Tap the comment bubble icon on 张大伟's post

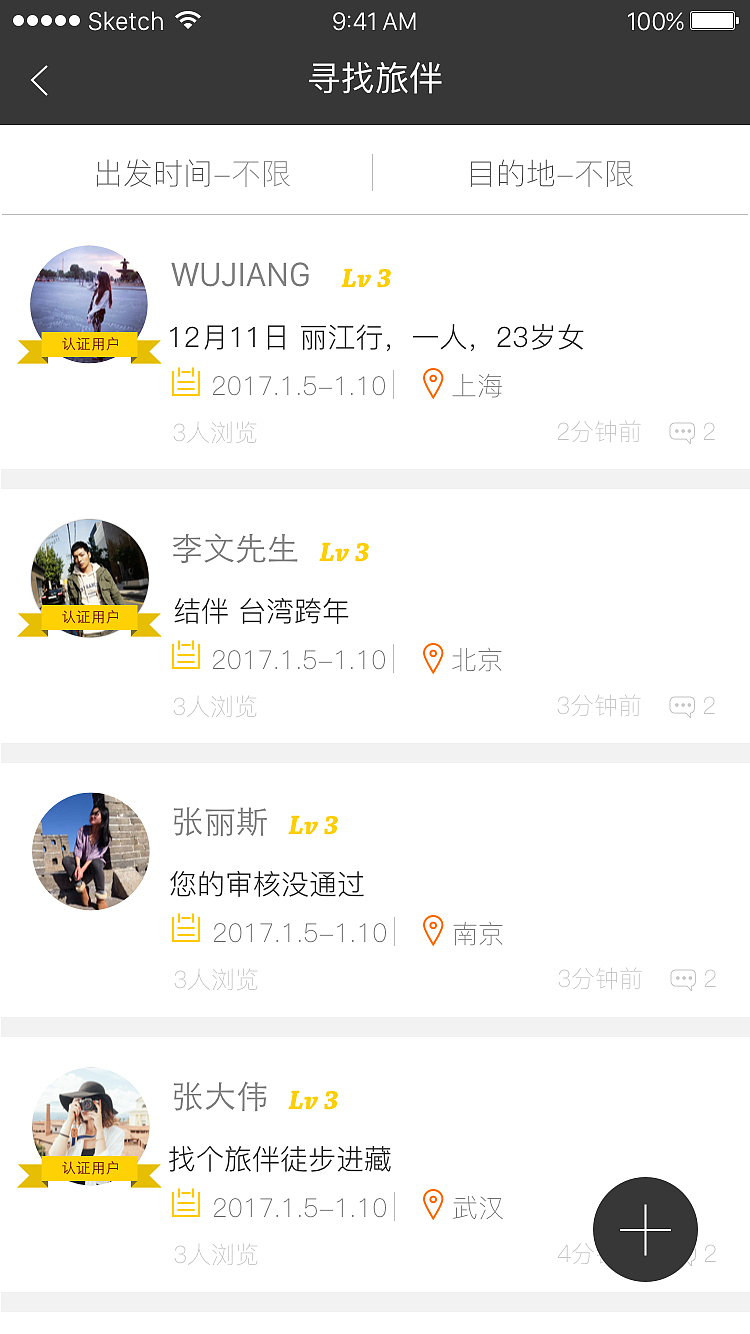pyautogui.click(x=682, y=1253)
